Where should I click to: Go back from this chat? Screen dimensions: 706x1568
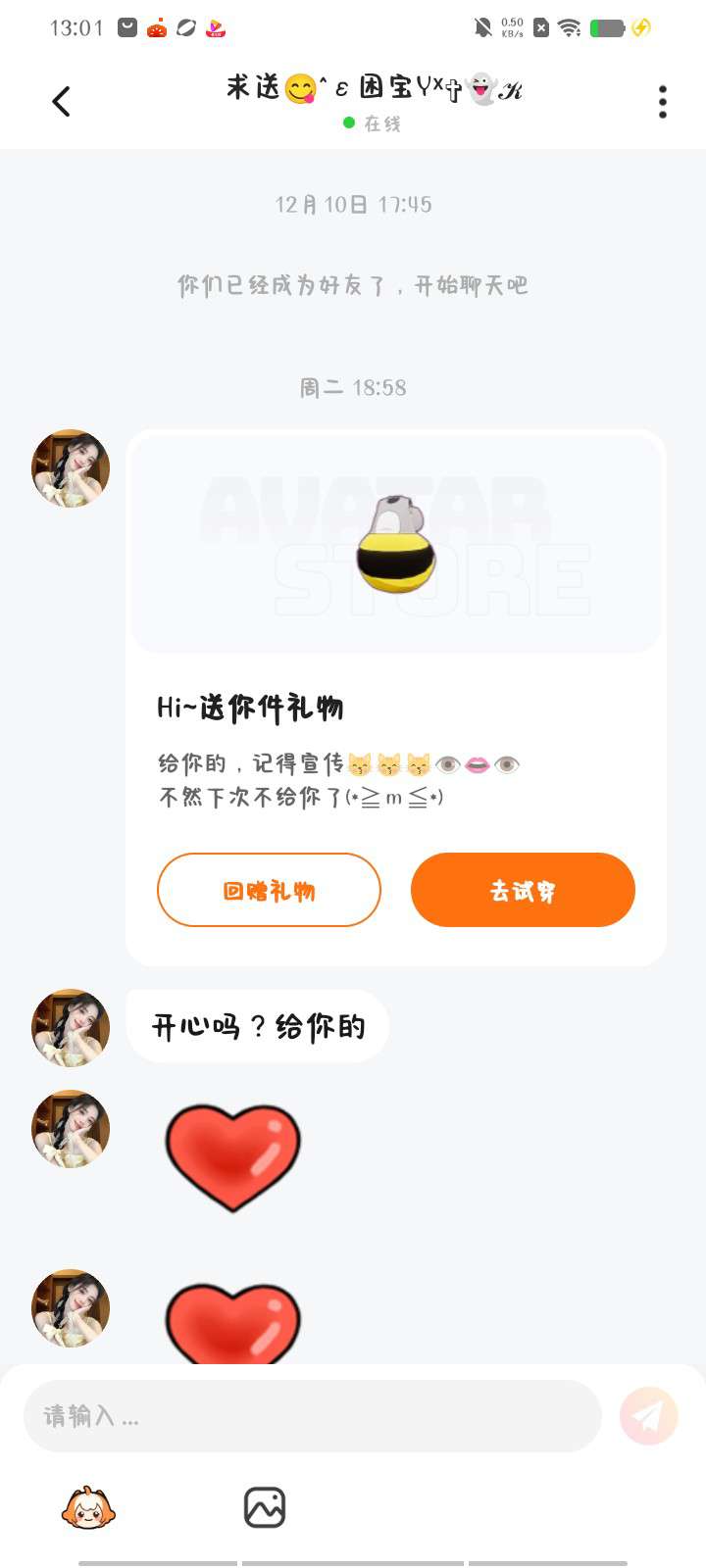coord(61,101)
